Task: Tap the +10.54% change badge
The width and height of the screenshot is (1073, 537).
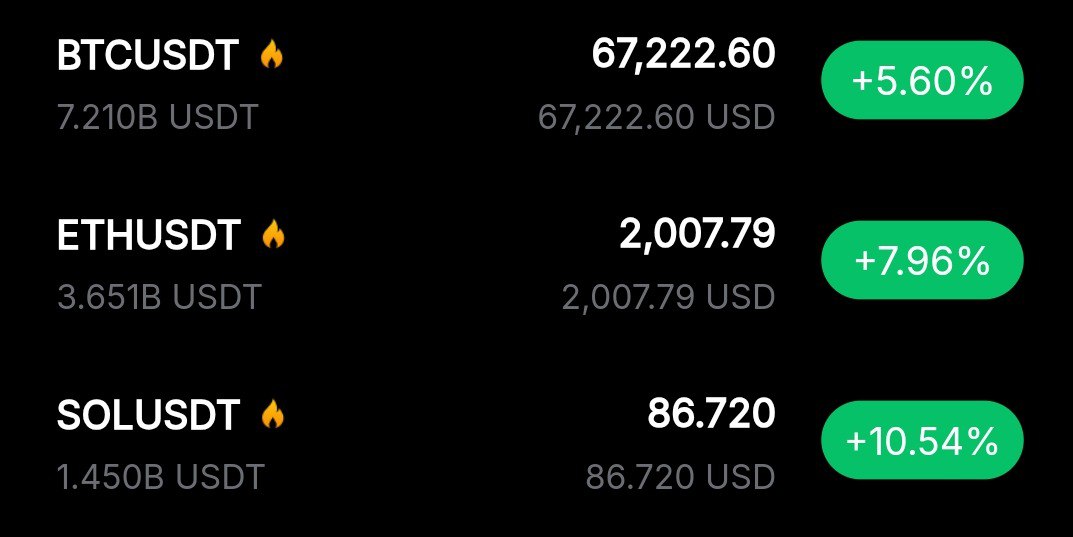Action: (921, 440)
